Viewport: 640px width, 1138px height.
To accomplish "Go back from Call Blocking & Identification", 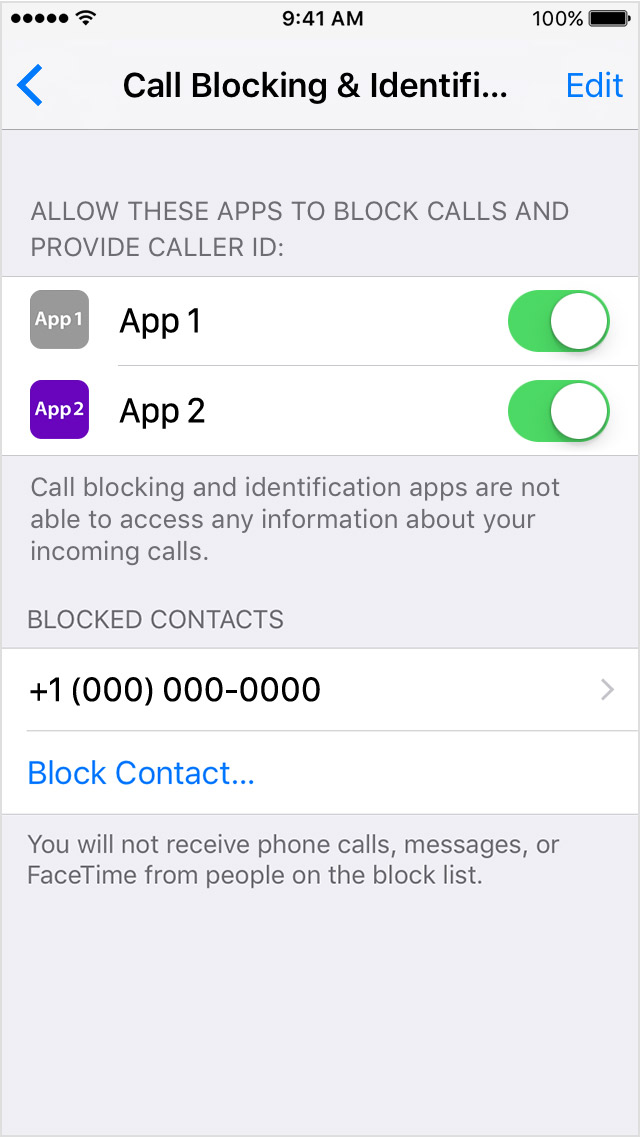I will click(x=31, y=86).
